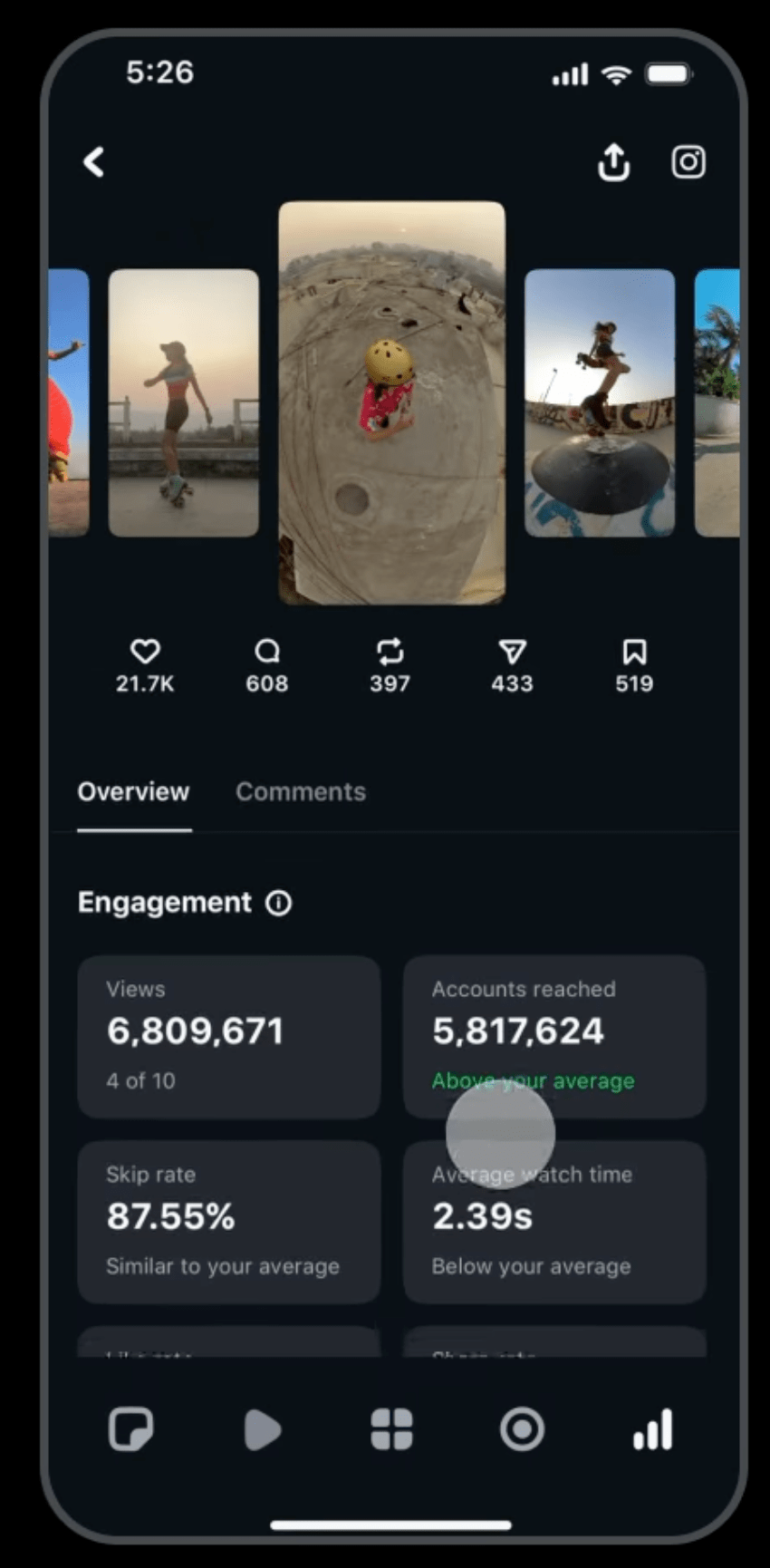Open the sticker note tab in bottom bar

(x=130, y=1429)
